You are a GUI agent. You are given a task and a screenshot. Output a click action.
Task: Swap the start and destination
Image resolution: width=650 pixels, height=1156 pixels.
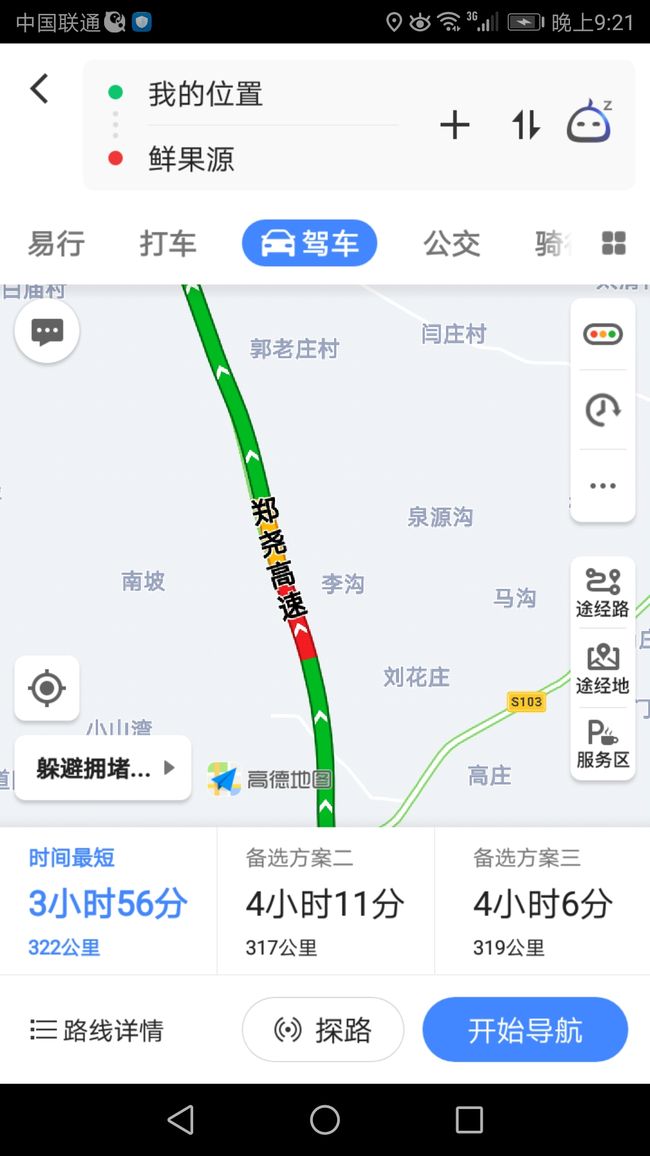pos(525,125)
